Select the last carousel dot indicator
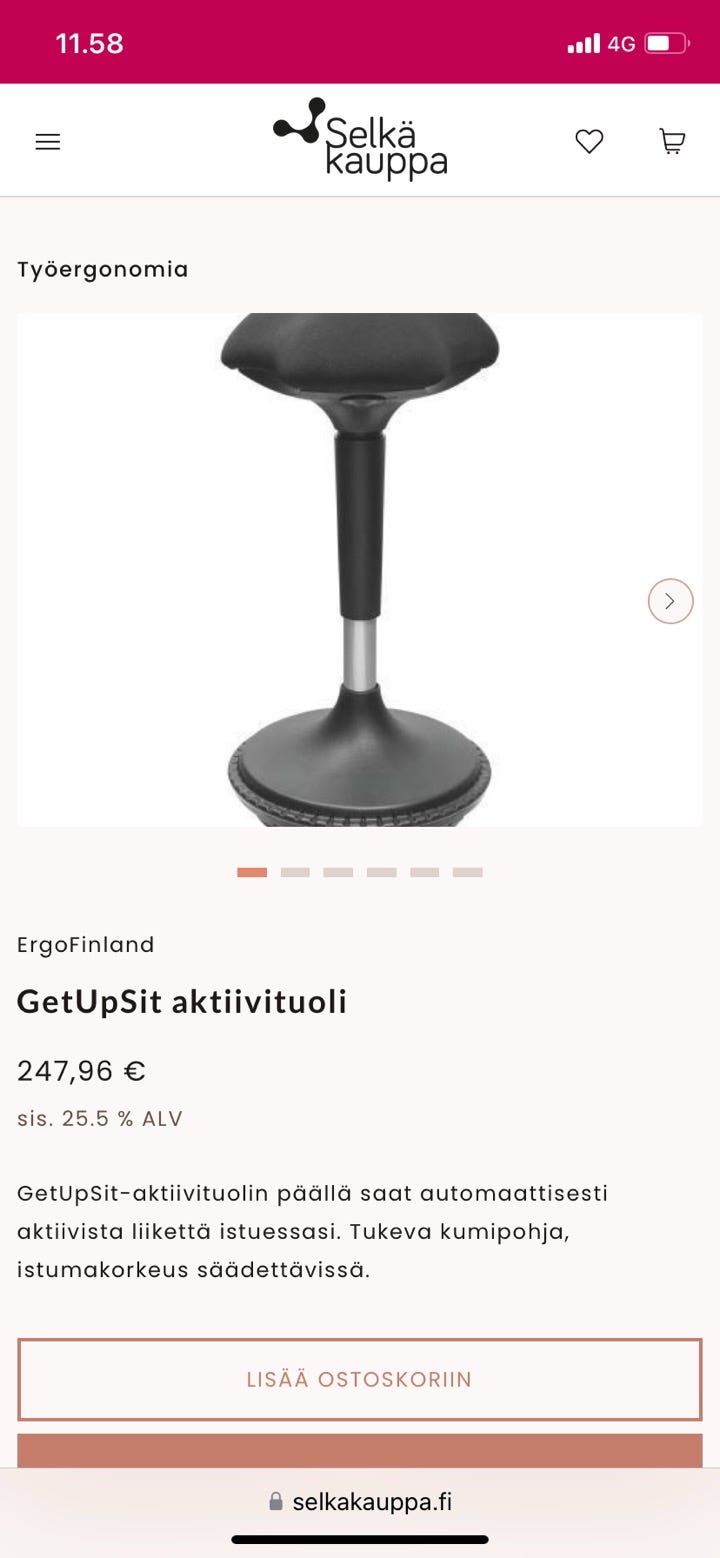720x1558 pixels. tap(468, 871)
